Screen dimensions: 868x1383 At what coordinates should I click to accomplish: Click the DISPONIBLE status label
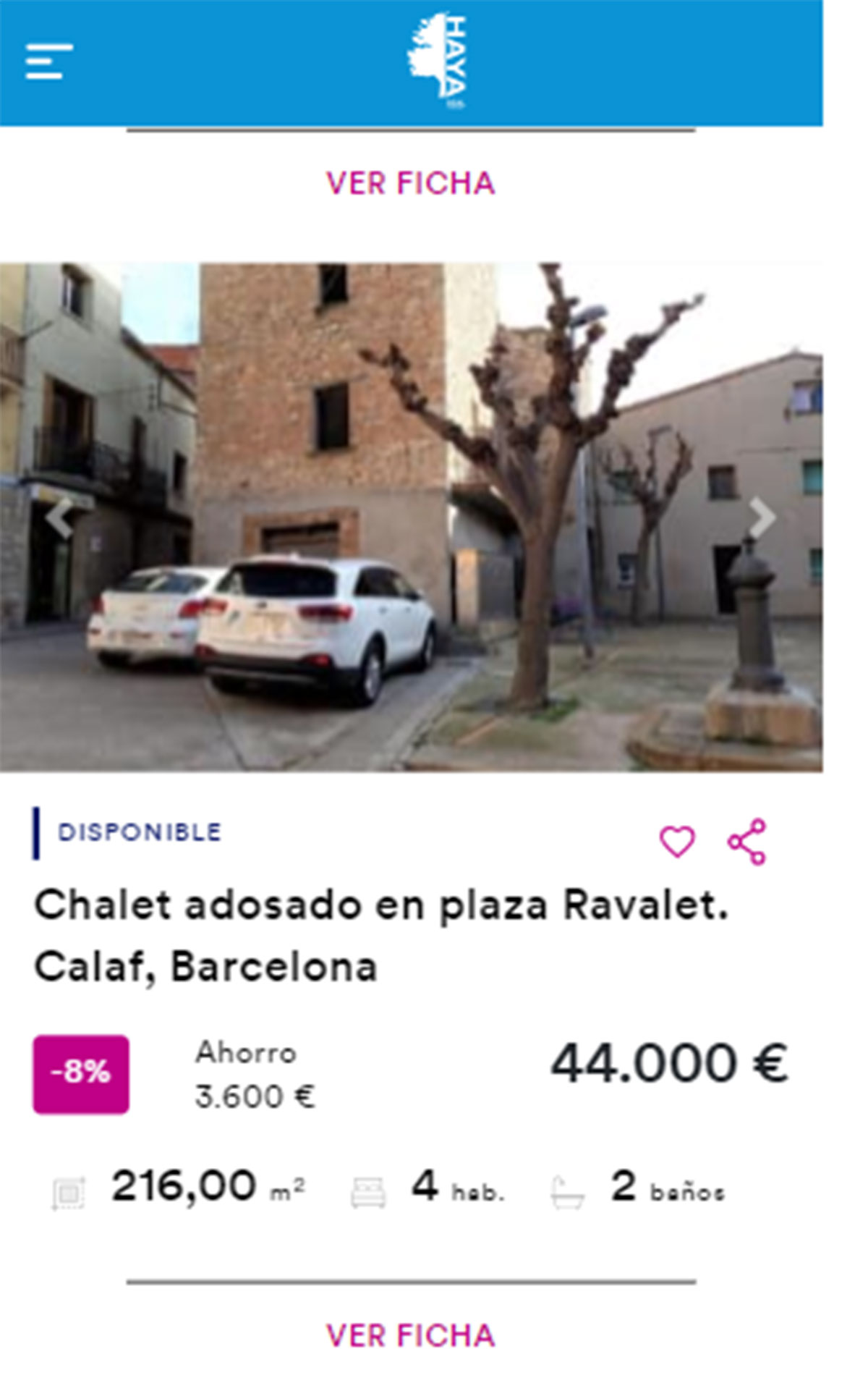coord(140,832)
